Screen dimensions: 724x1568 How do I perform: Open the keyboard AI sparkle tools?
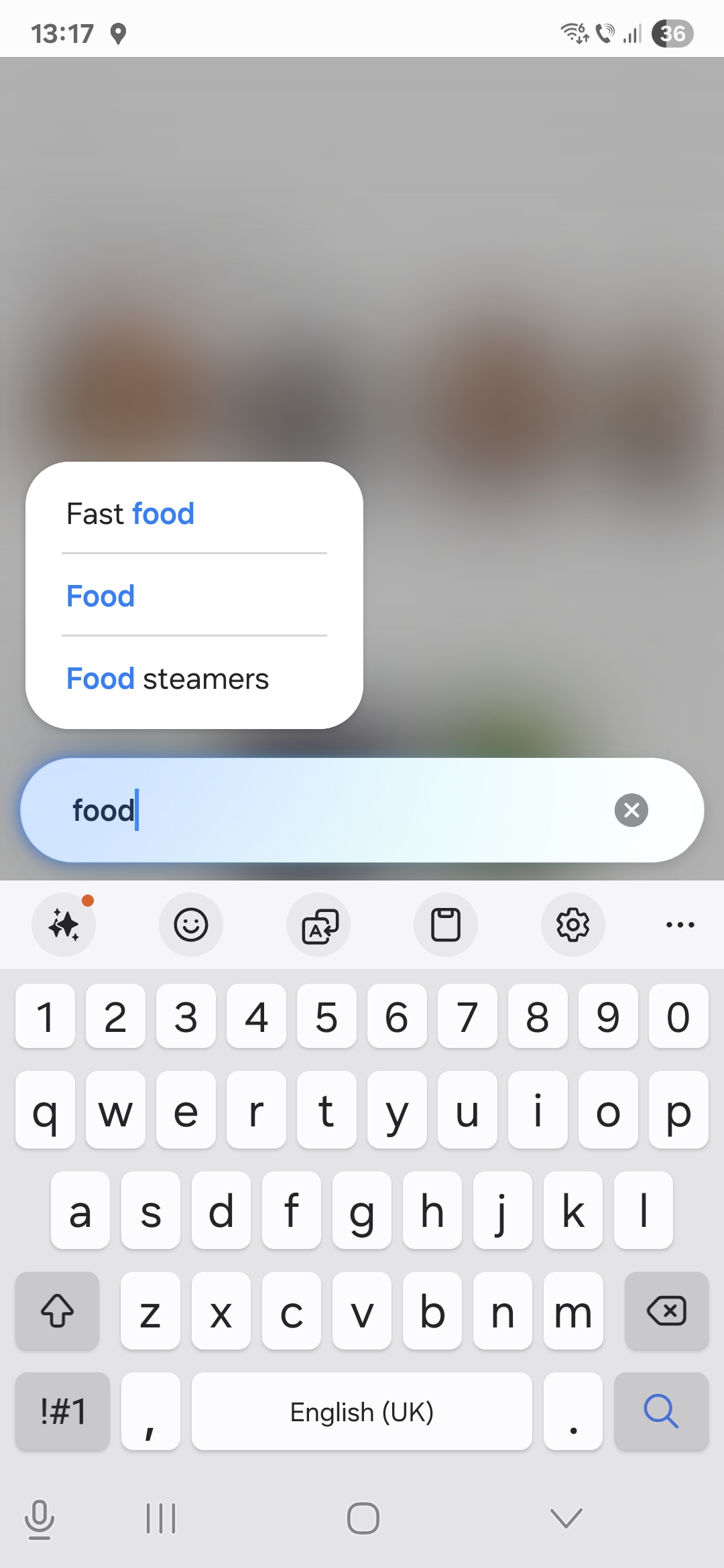(x=64, y=925)
